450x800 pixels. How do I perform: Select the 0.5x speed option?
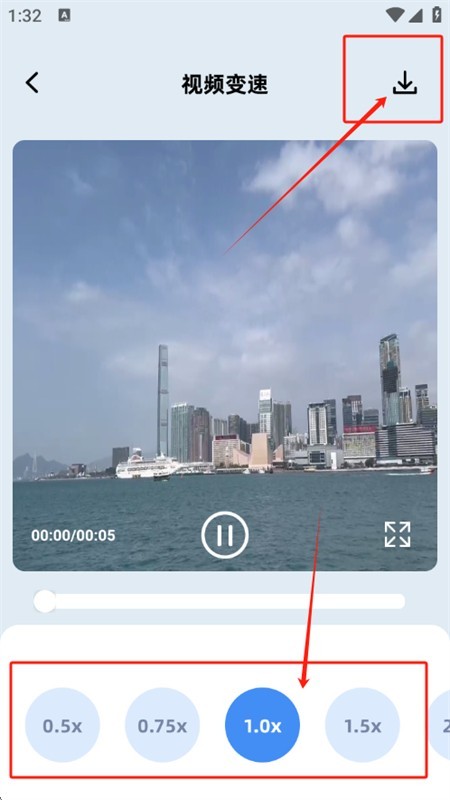(x=62, y=725)
